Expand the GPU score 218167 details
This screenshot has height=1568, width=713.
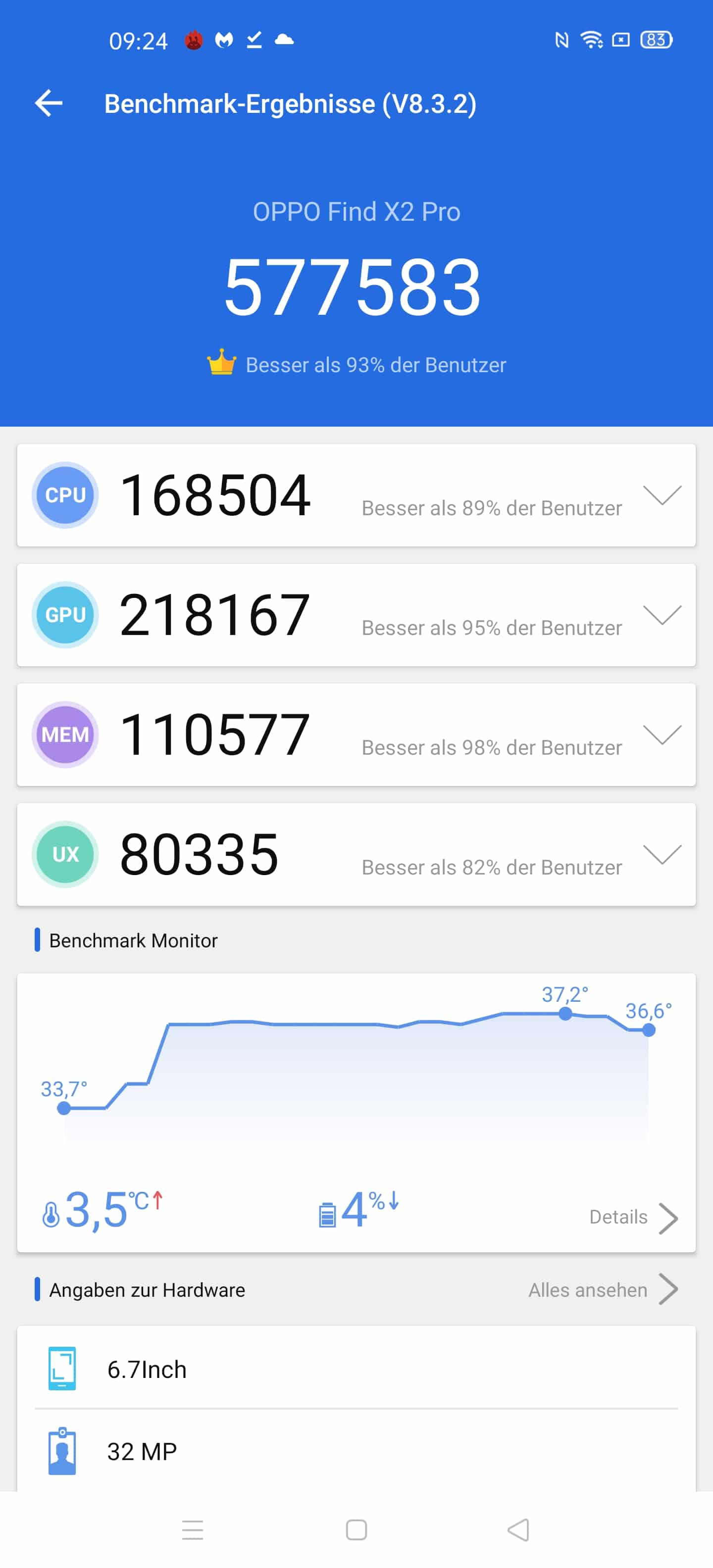[x=662, y=615]
